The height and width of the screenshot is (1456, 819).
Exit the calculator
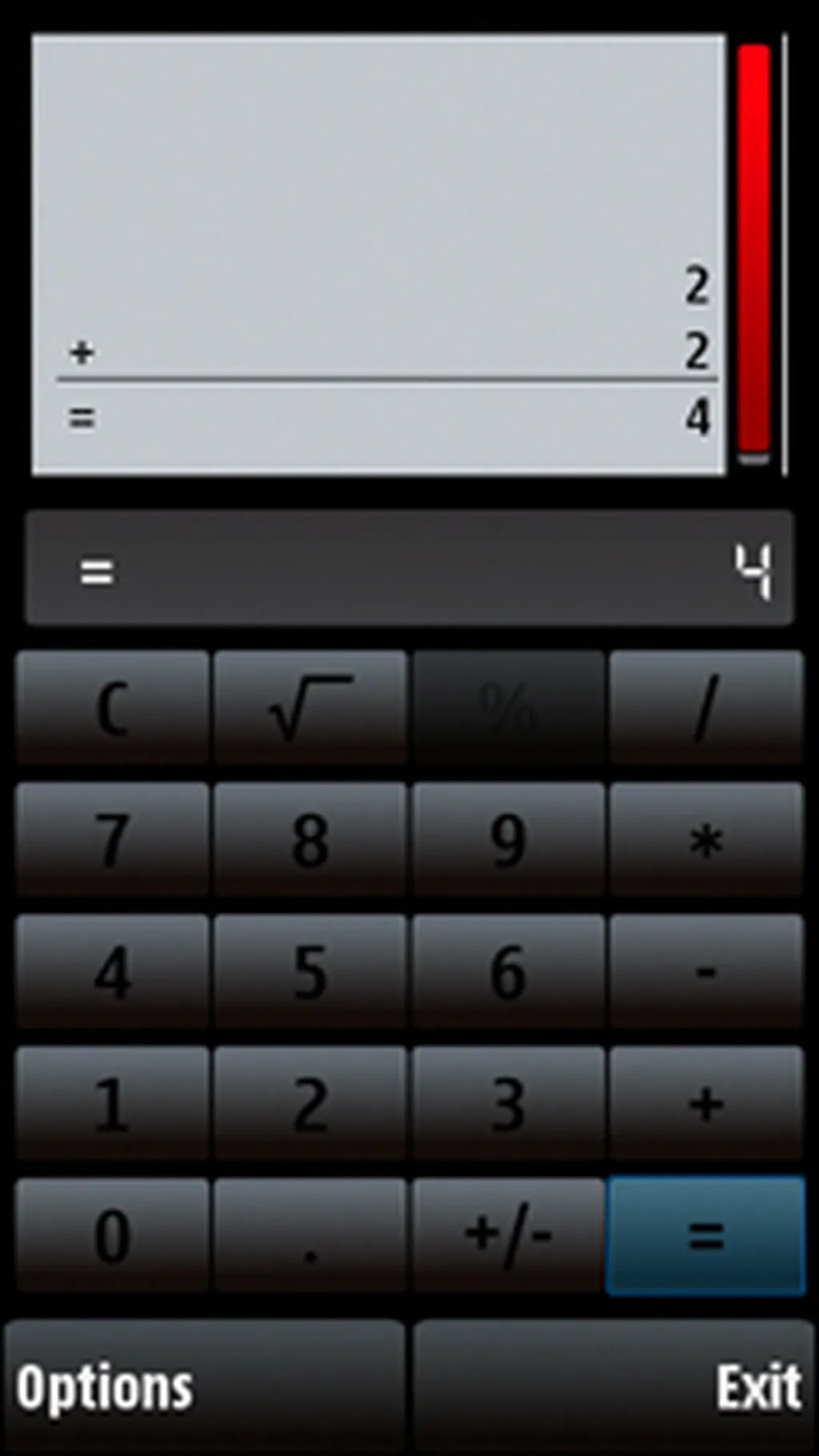614,1386
